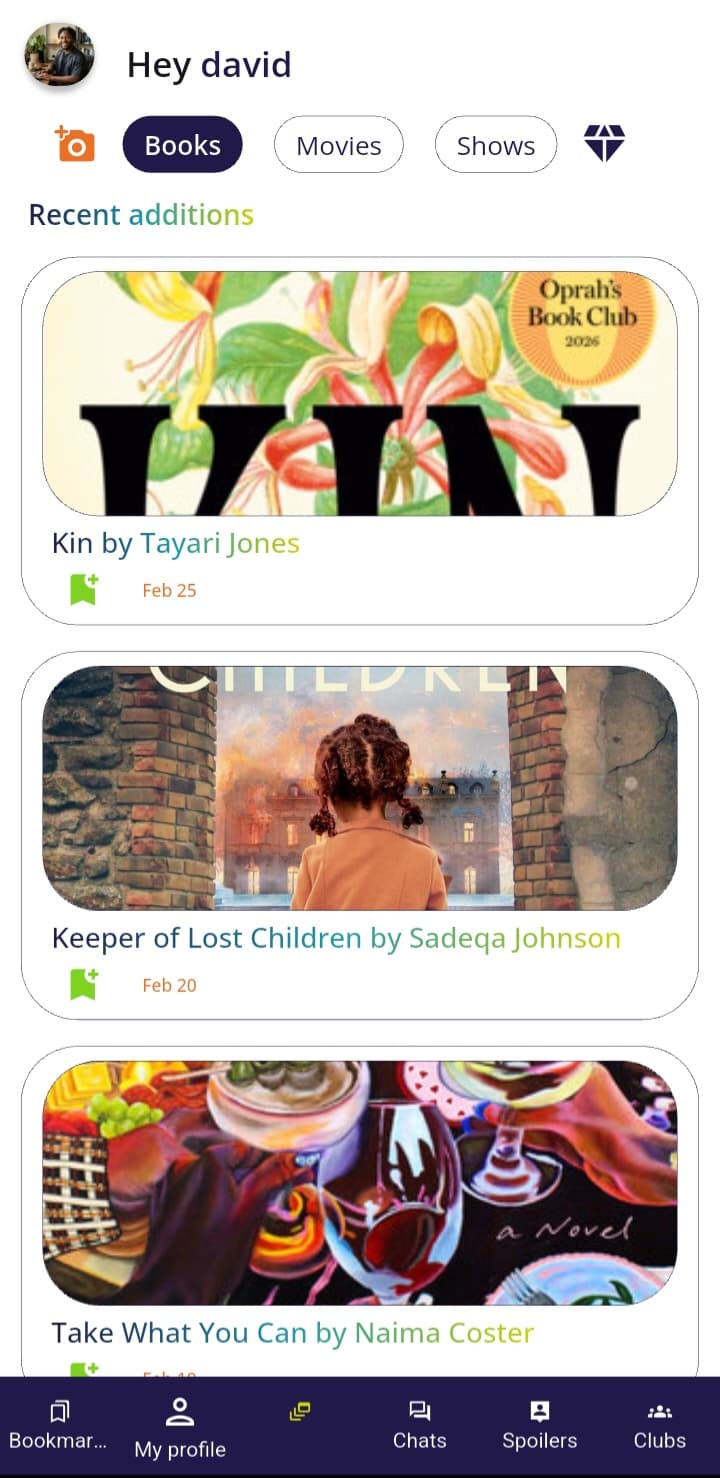Open Bookmarks from the bottom navigation
720x1478 pixels.
click(58, 1424)
